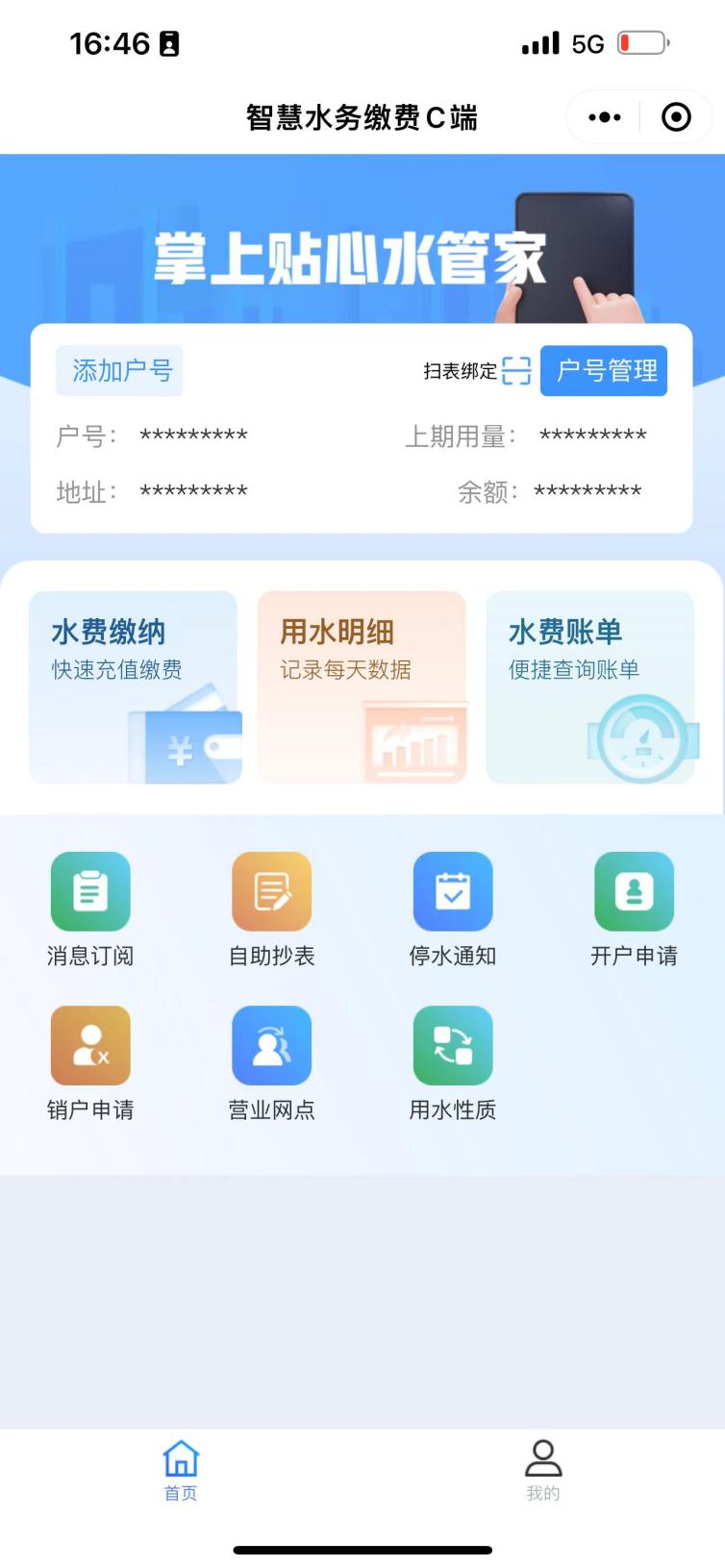The image size is (725, 1568).
Task: Open 用水性质 water usage type
Action: [x=453, y=1061]
